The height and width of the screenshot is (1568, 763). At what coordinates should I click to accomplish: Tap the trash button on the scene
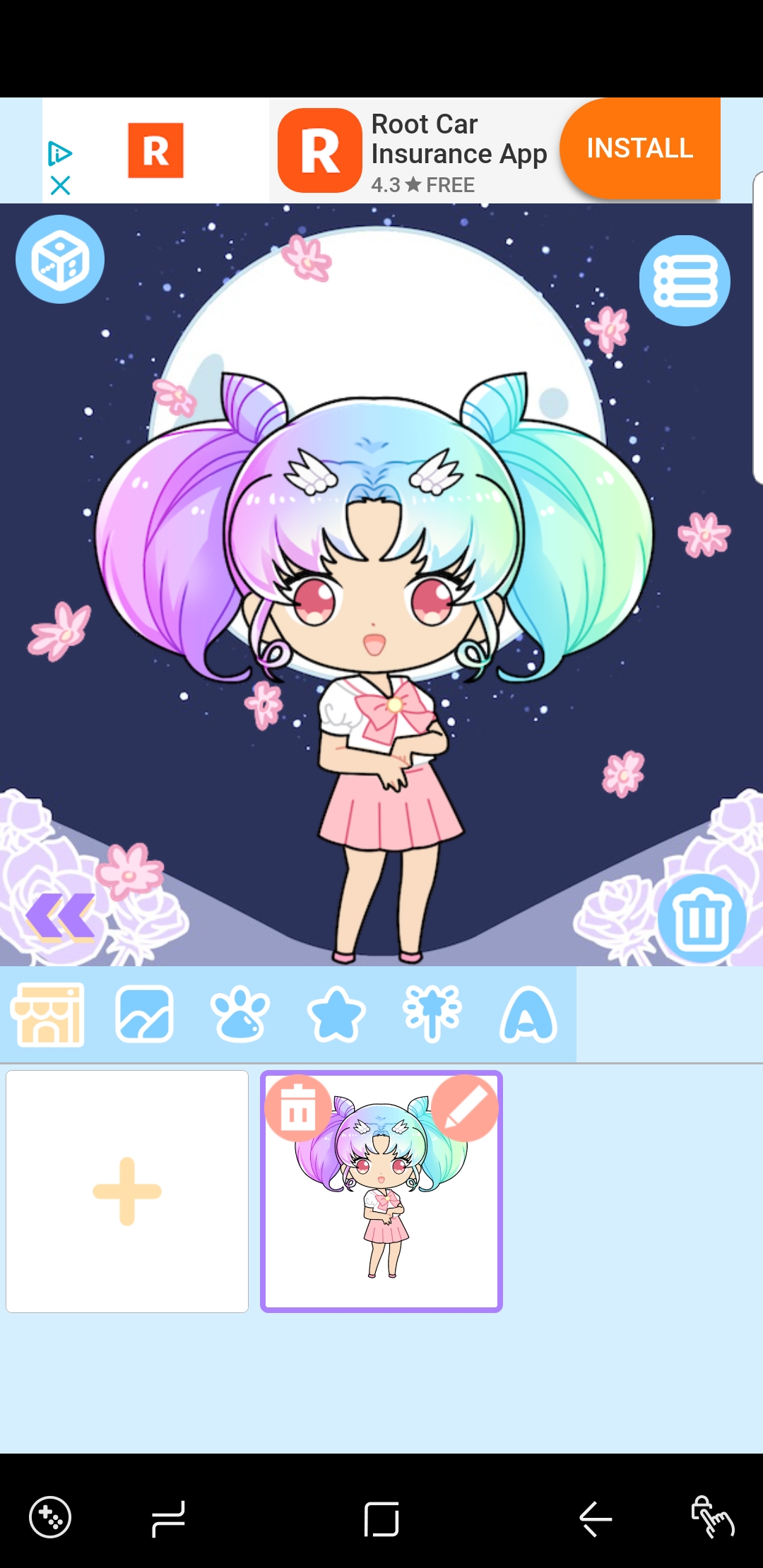point(702,919)
